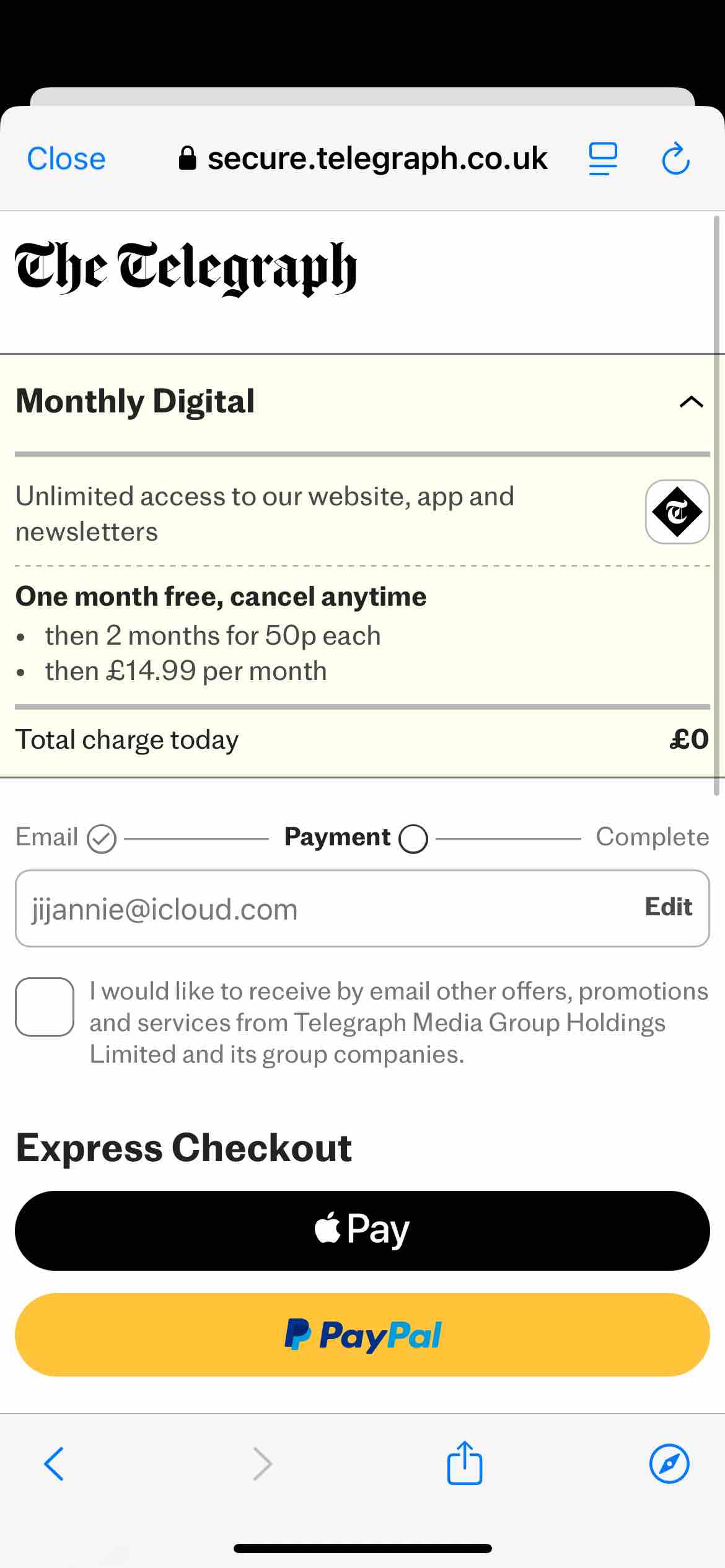Collapse the Monthly Digital summary
The image size is (725, 1568).
(x=691, y=402)
